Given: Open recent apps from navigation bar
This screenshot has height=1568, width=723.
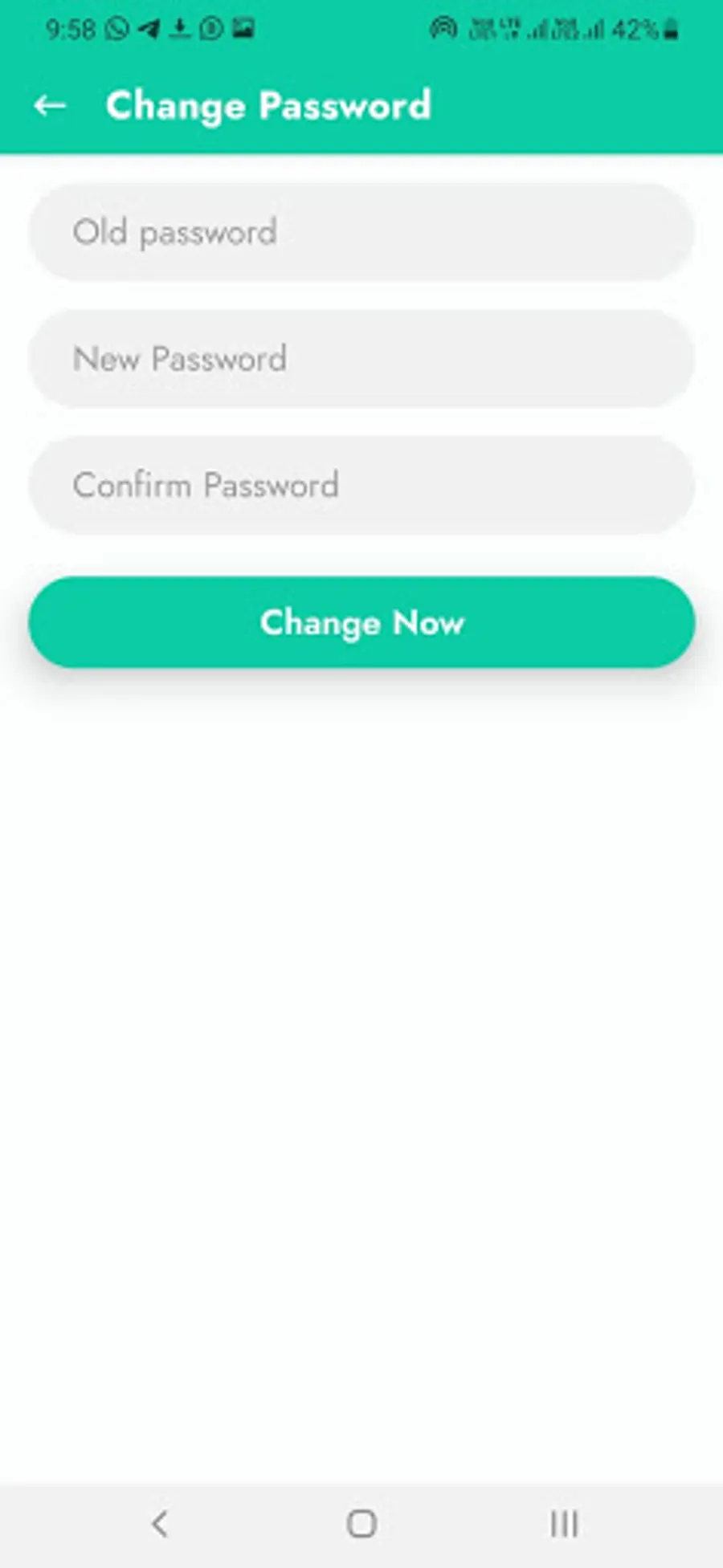Looking at the screenshot, I should pos(564,1523).
